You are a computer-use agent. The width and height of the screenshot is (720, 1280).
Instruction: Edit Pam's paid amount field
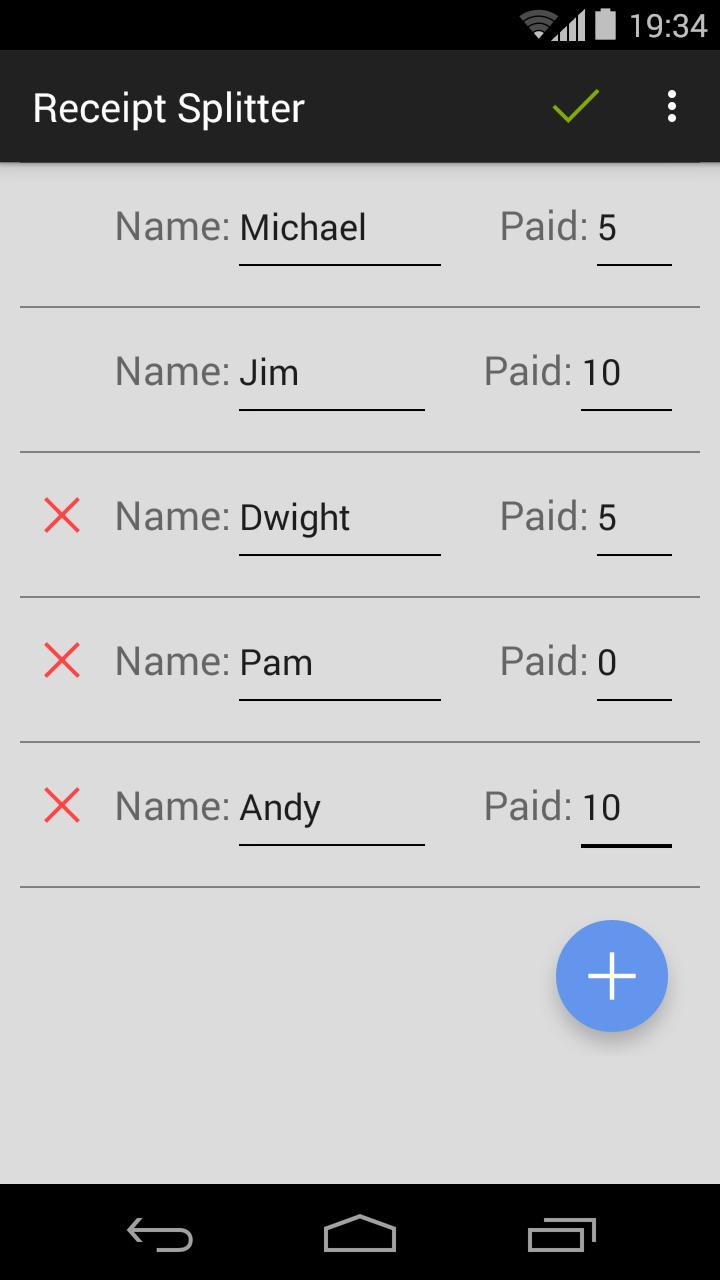633,664
